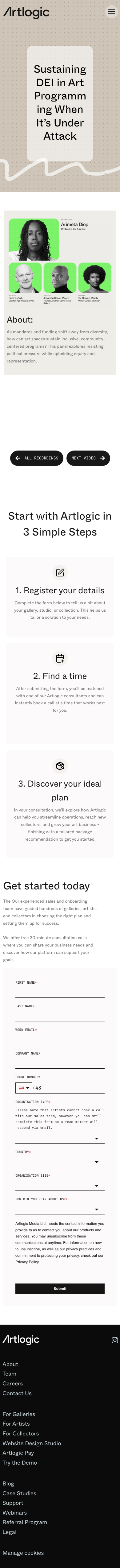
Task: Go to Try the Demo
Action: click(x=19, y=1463)
